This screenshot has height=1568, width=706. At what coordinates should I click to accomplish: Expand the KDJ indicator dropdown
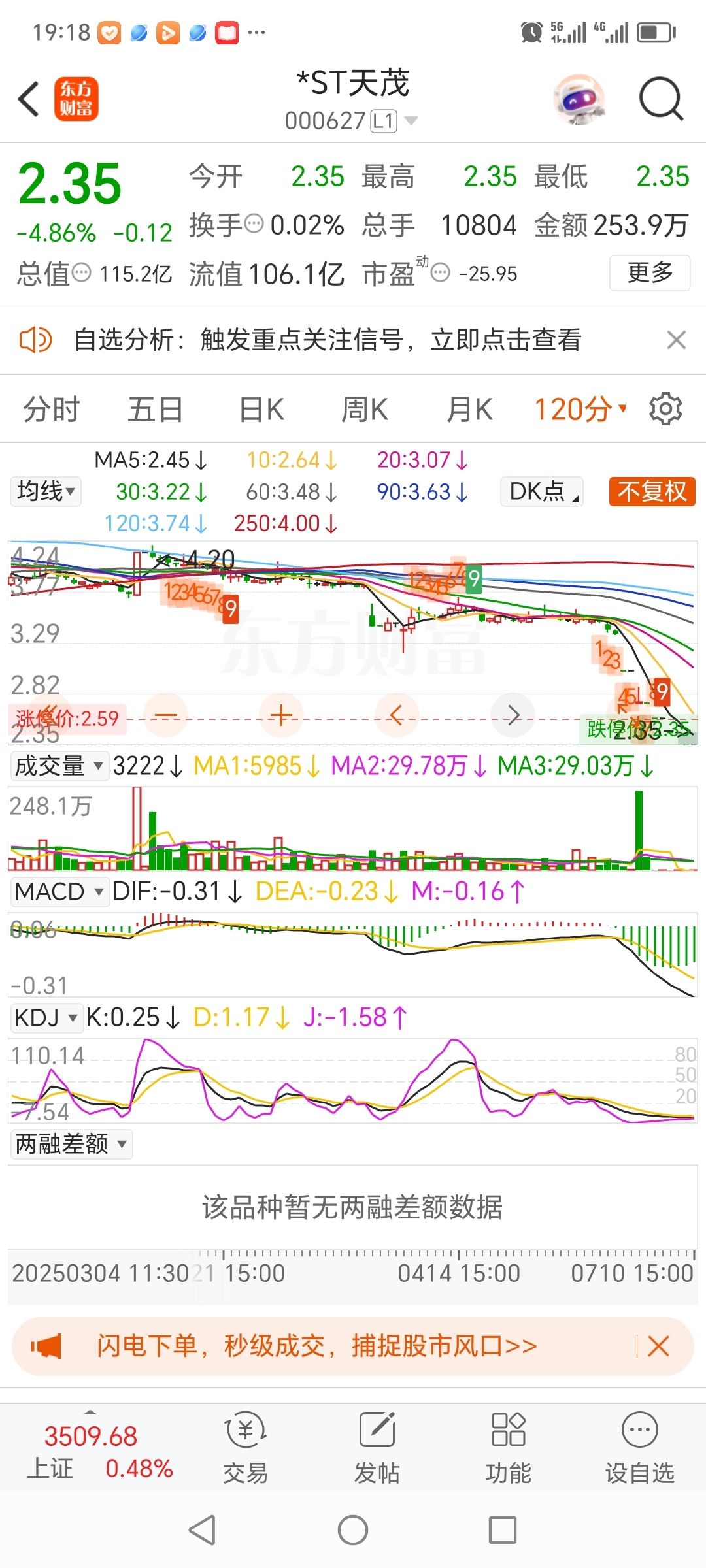click(46, 1018)
